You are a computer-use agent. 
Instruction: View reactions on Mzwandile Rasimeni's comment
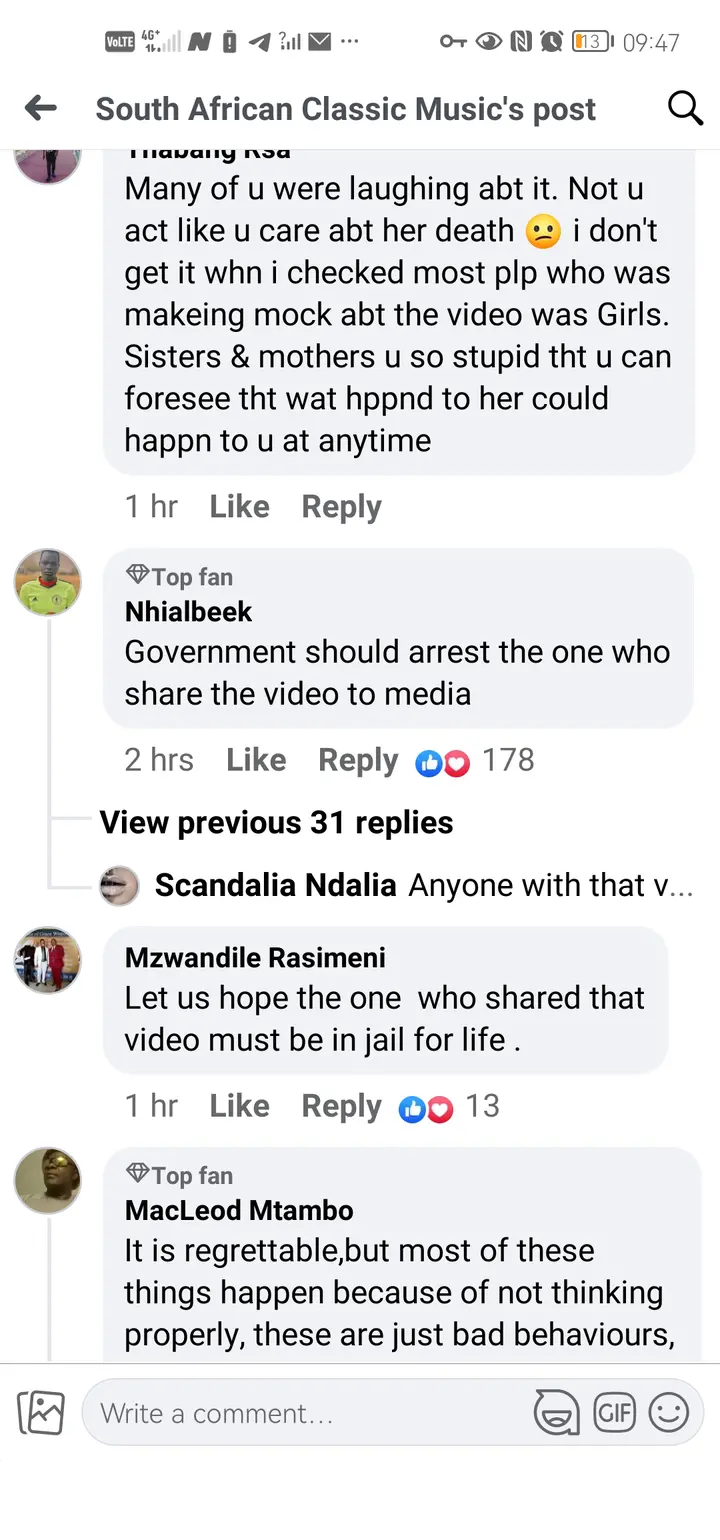(450, 1107)
